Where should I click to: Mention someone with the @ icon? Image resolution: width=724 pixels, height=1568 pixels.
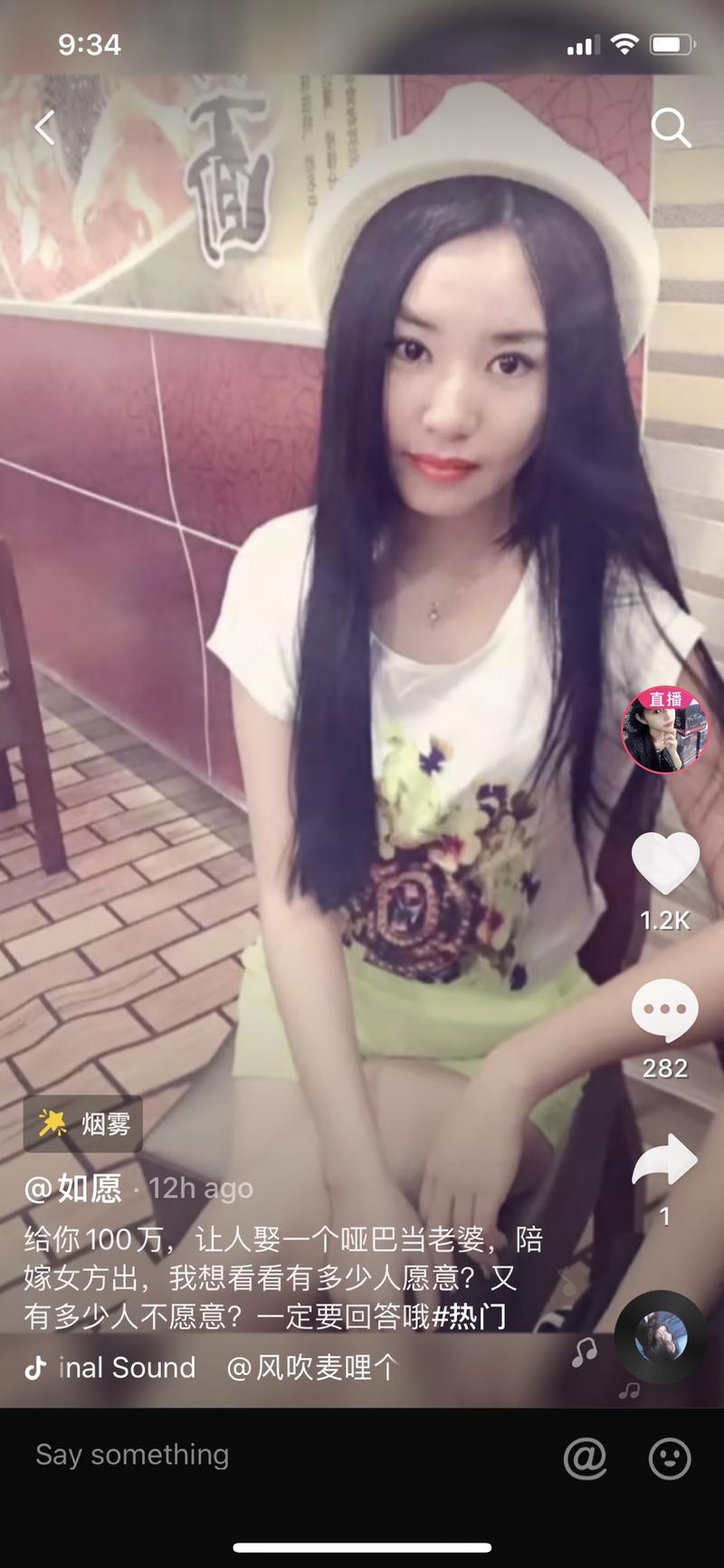585,1458
